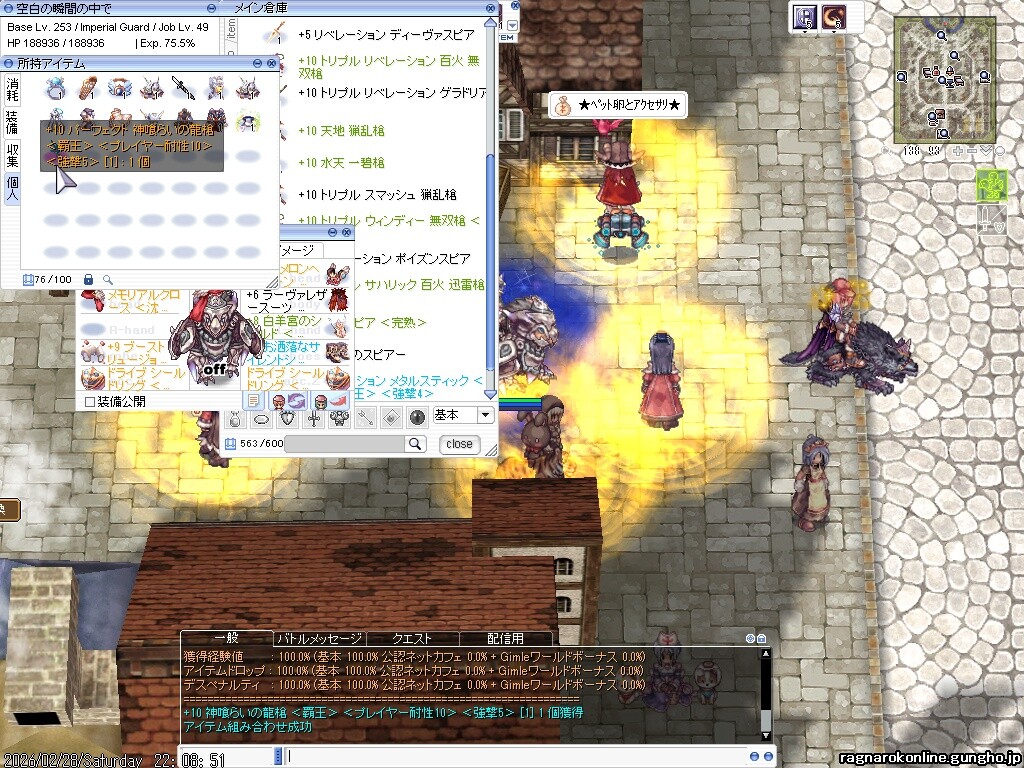The height and width of the screenshot is (768, 1024).
Task: Zoom out the minimap with the minus icon
Action: (971, 151)
